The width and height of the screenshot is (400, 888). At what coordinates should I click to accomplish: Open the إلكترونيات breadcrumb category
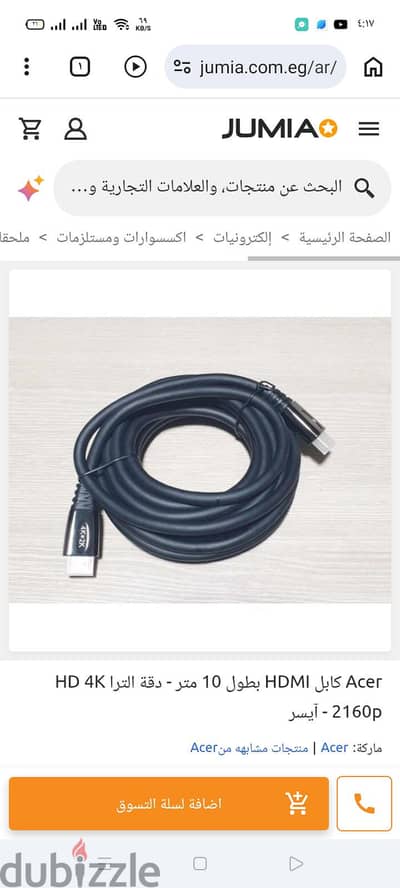coord(242,238)
